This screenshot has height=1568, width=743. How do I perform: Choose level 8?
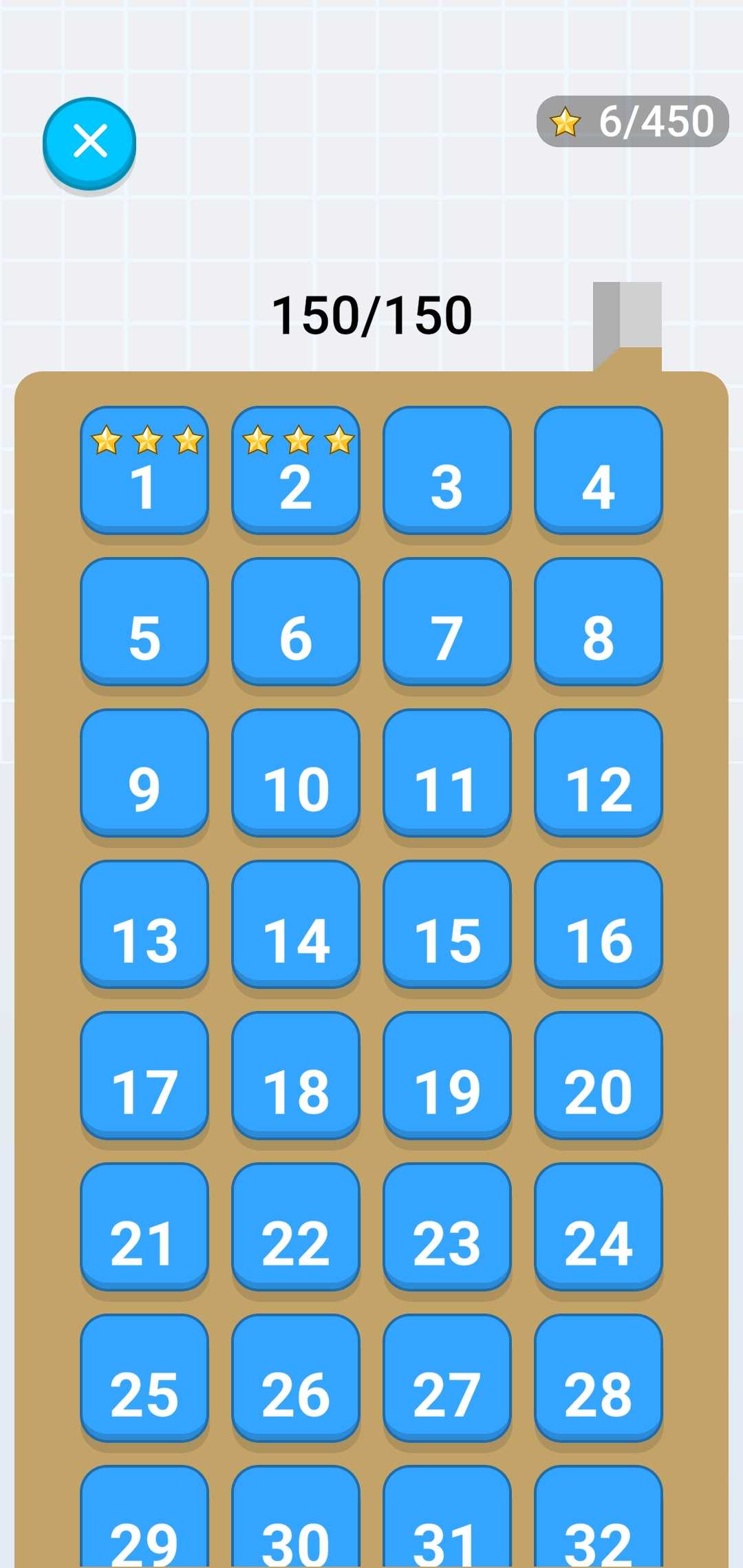(599, 622)
